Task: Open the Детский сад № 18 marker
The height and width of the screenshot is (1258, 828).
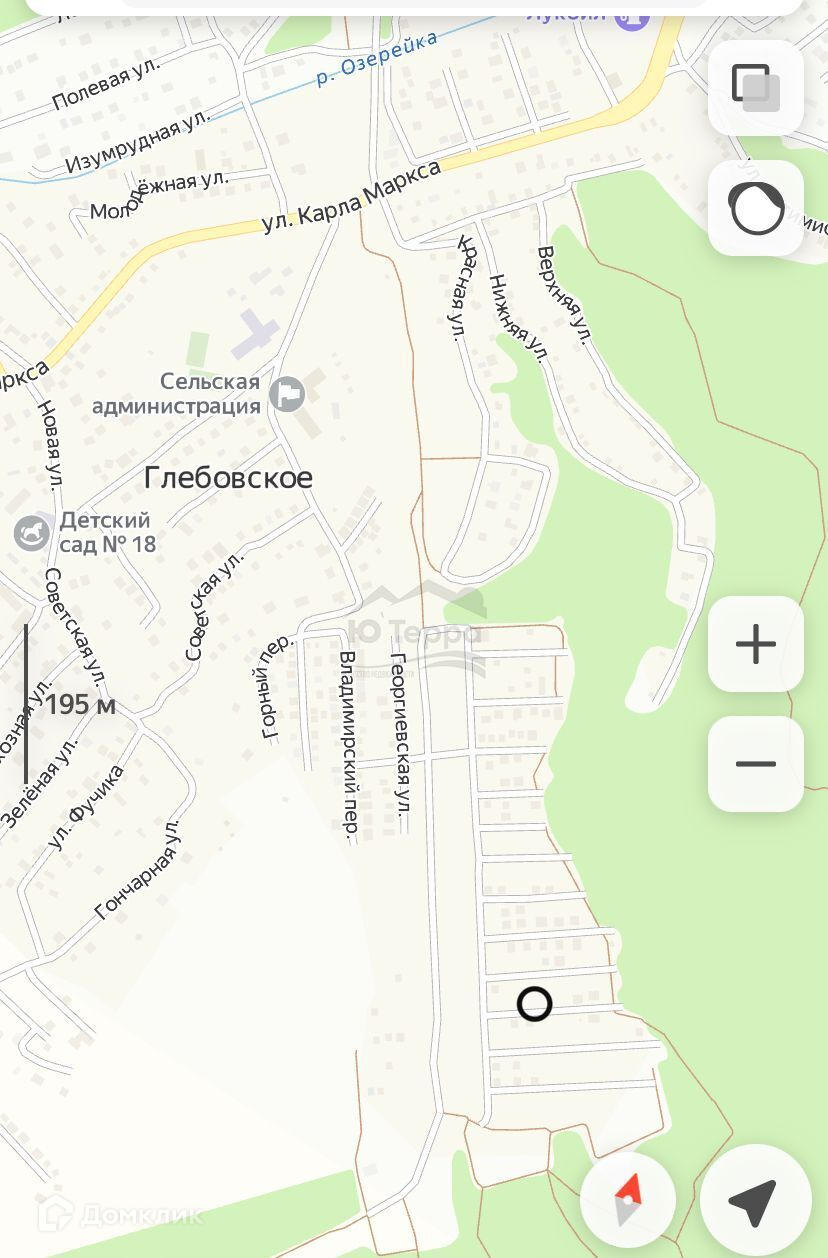Action: [32, 533]
